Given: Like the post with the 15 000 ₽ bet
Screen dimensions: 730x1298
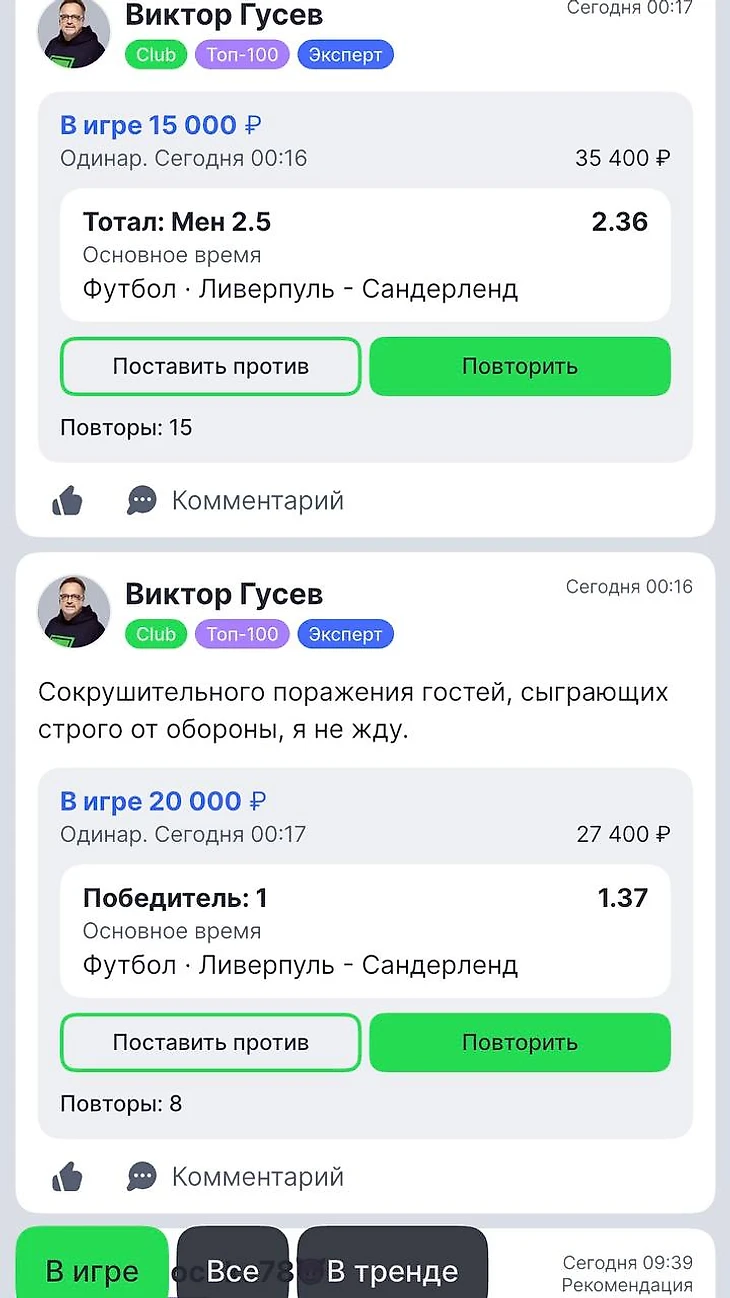Looking at the screenshot, I should click(67, 500).
